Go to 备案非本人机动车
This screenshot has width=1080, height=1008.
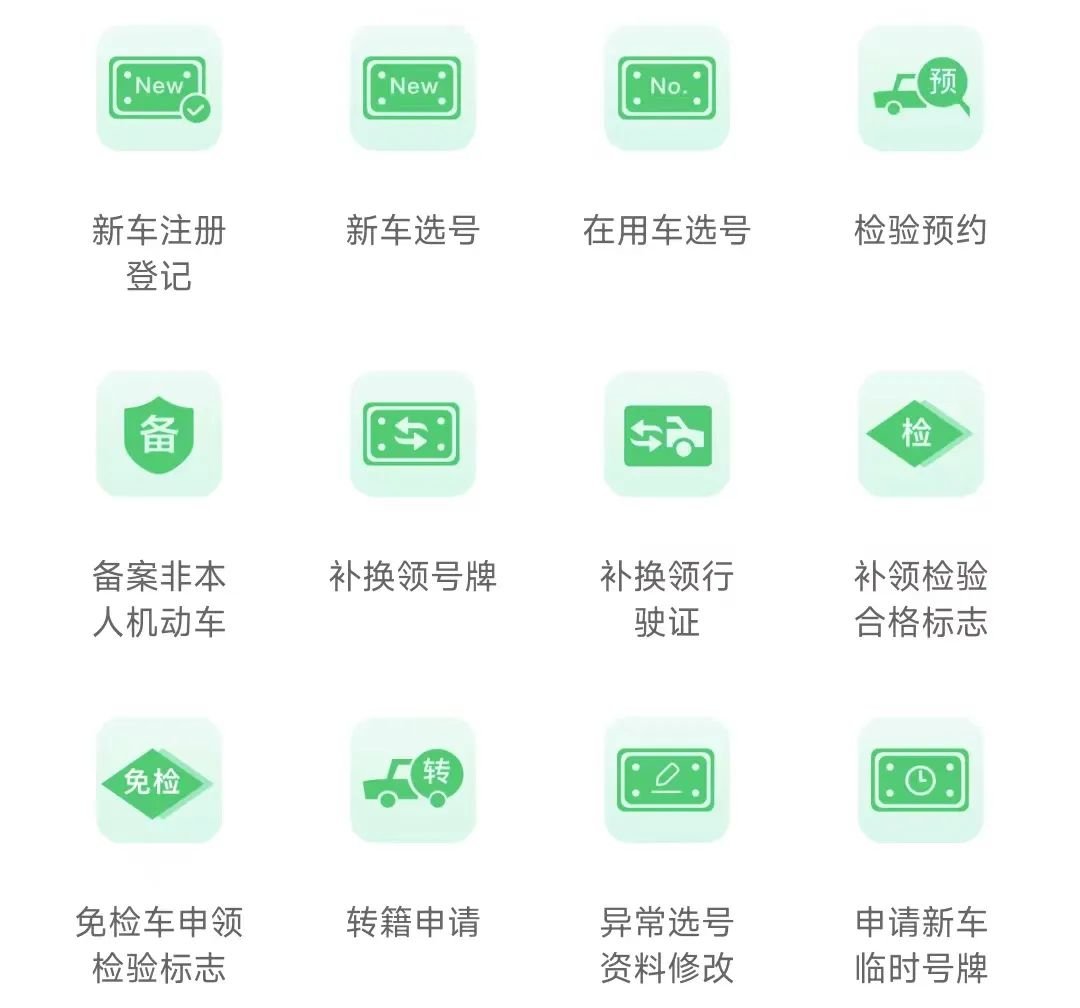pyautogui.click(x=159, y=435)
